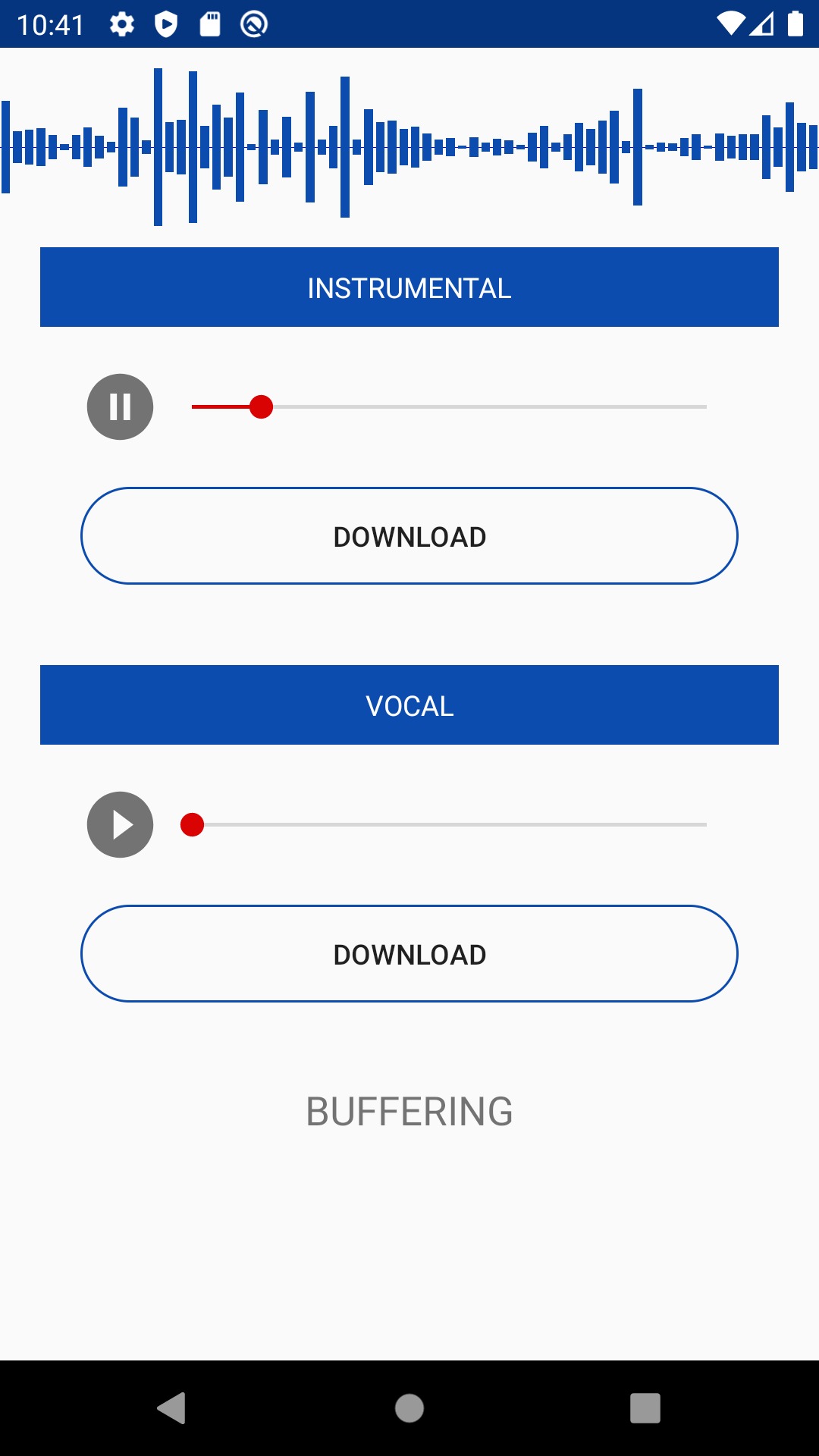
Task: Click the settings gear in the status bar
Action: 121,24
